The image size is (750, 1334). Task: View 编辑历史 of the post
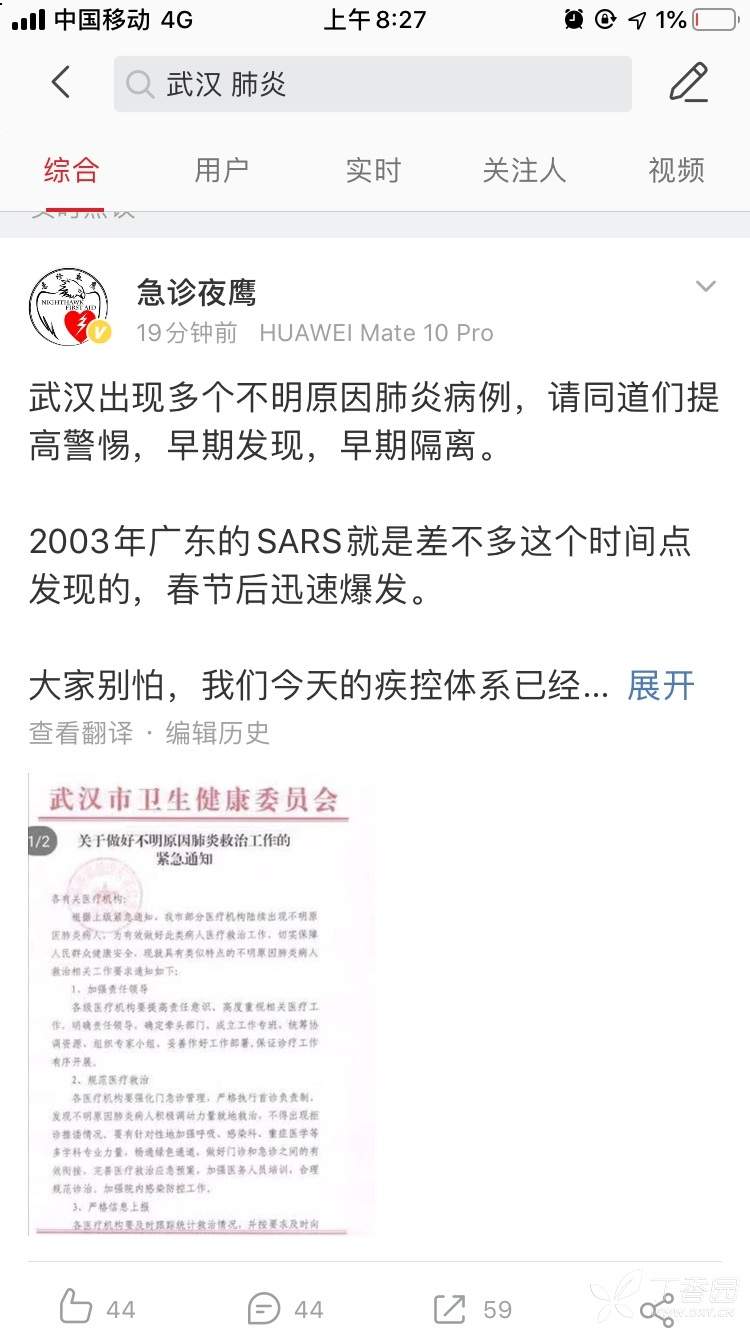click(x=218, y=733)
